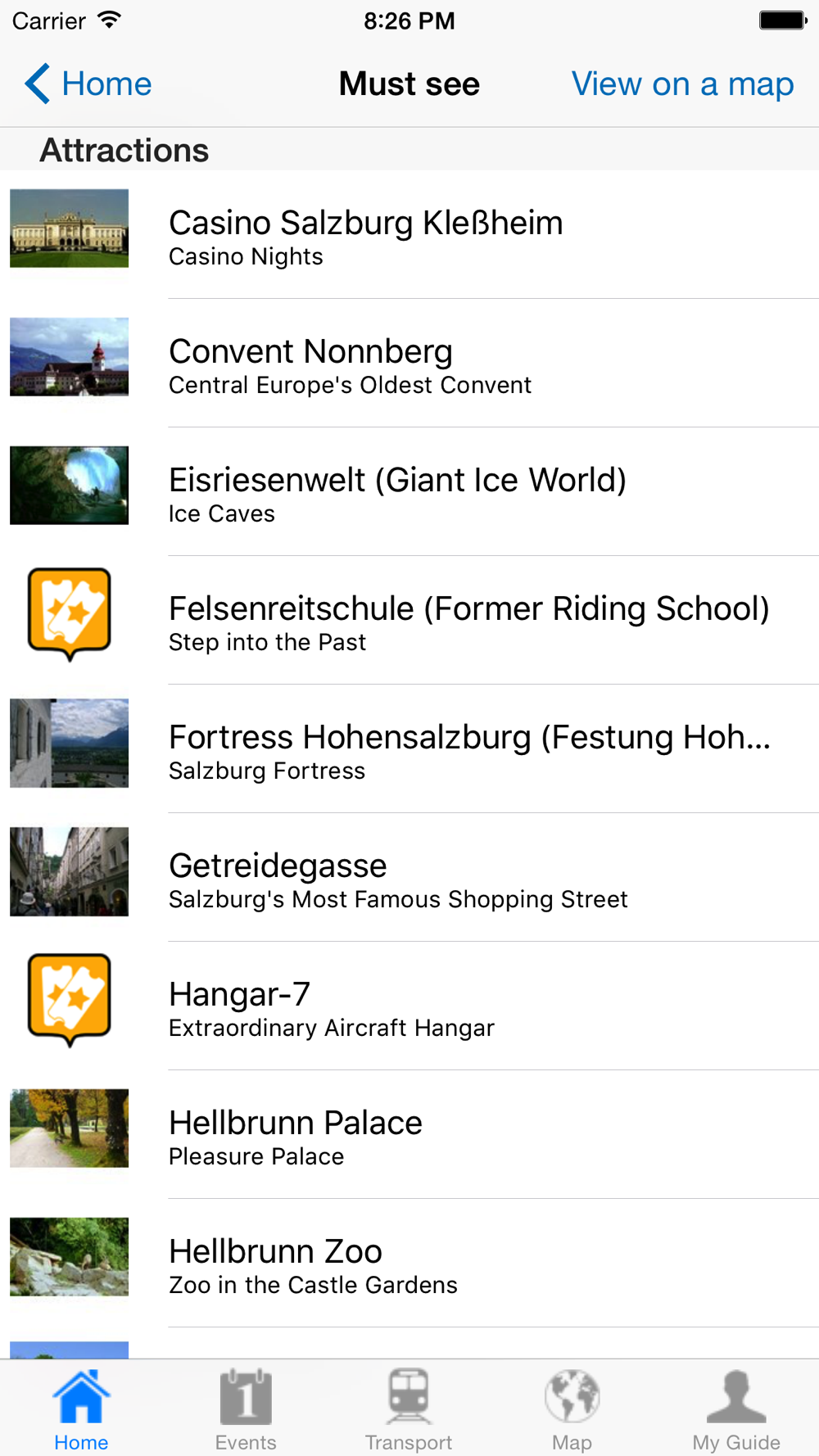The width and height of the screenshot is (819, 1456).
Task: Open Hangar-7 details
Action: tap(409, 1006)
